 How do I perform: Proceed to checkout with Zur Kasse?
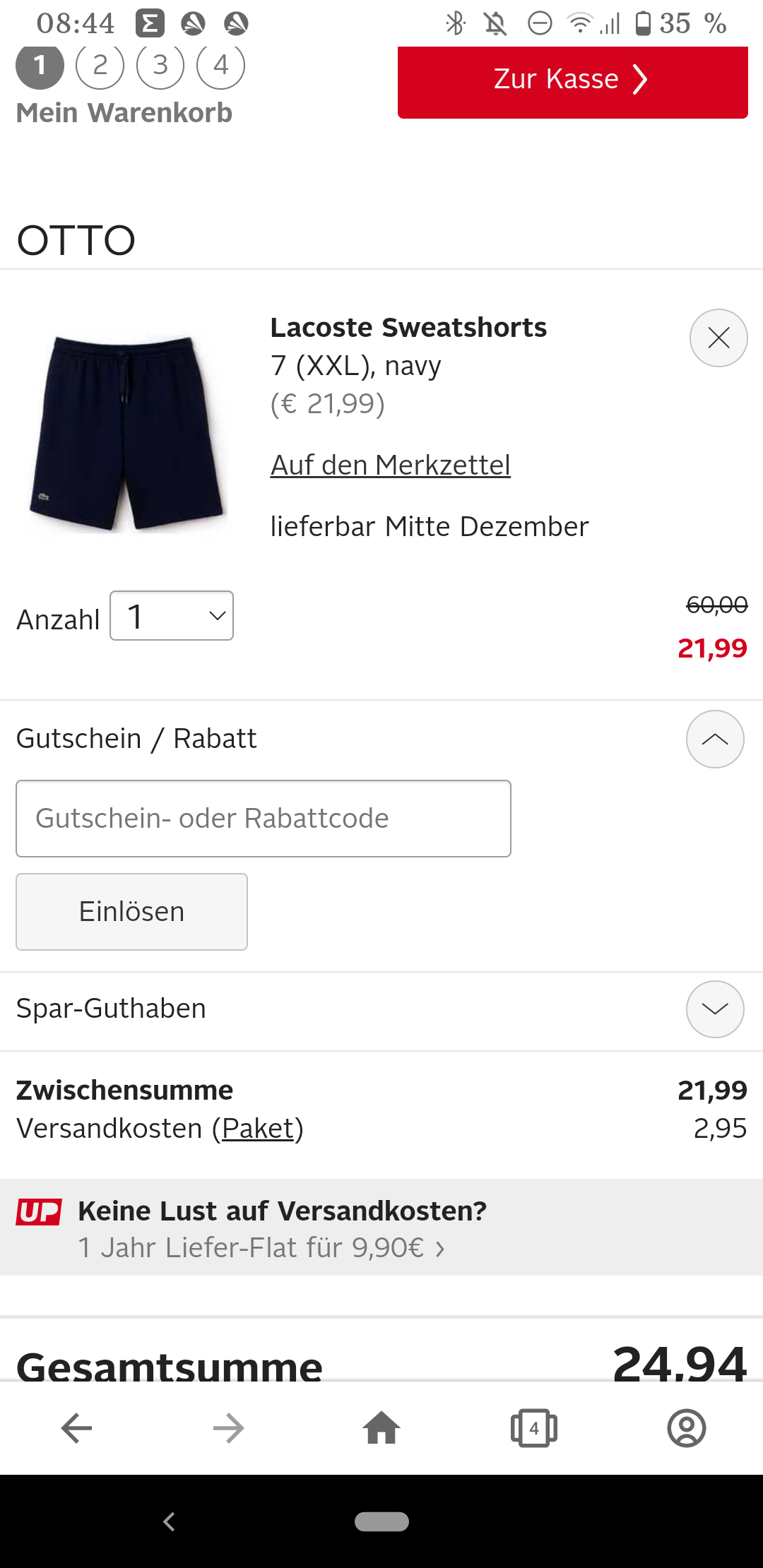[572, 81]
